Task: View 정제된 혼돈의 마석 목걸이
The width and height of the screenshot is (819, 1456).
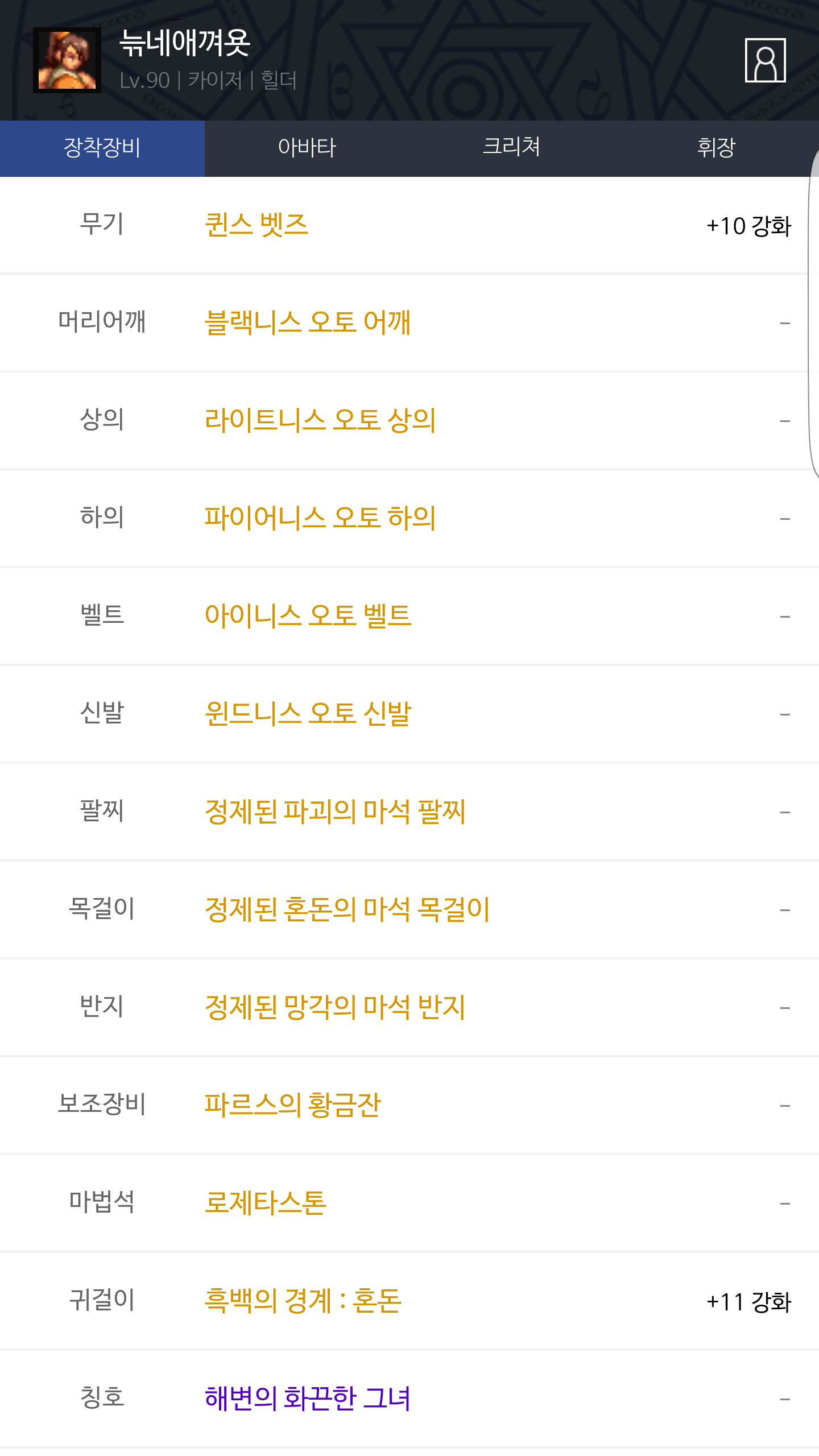Action: [x=348, y=910]
